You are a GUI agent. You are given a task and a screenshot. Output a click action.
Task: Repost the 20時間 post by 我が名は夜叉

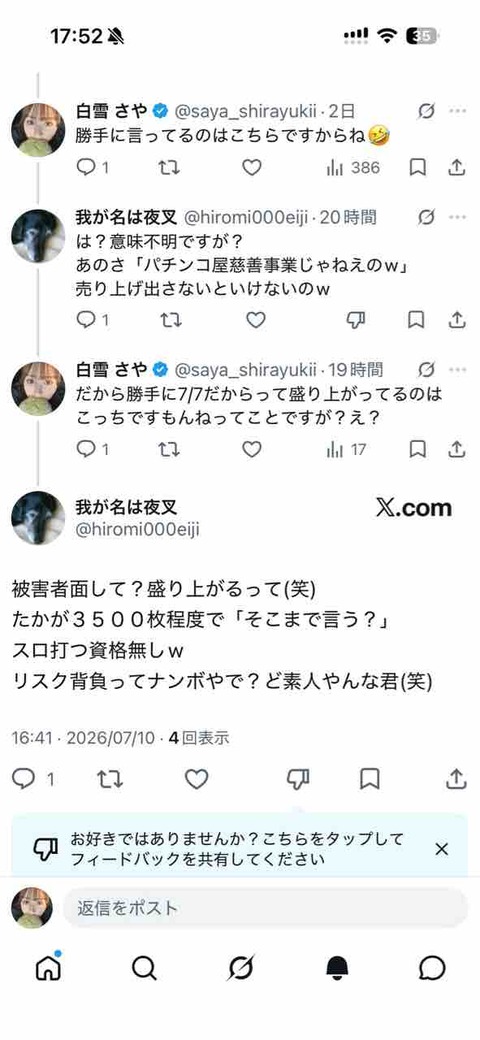[x=171, y=320]
